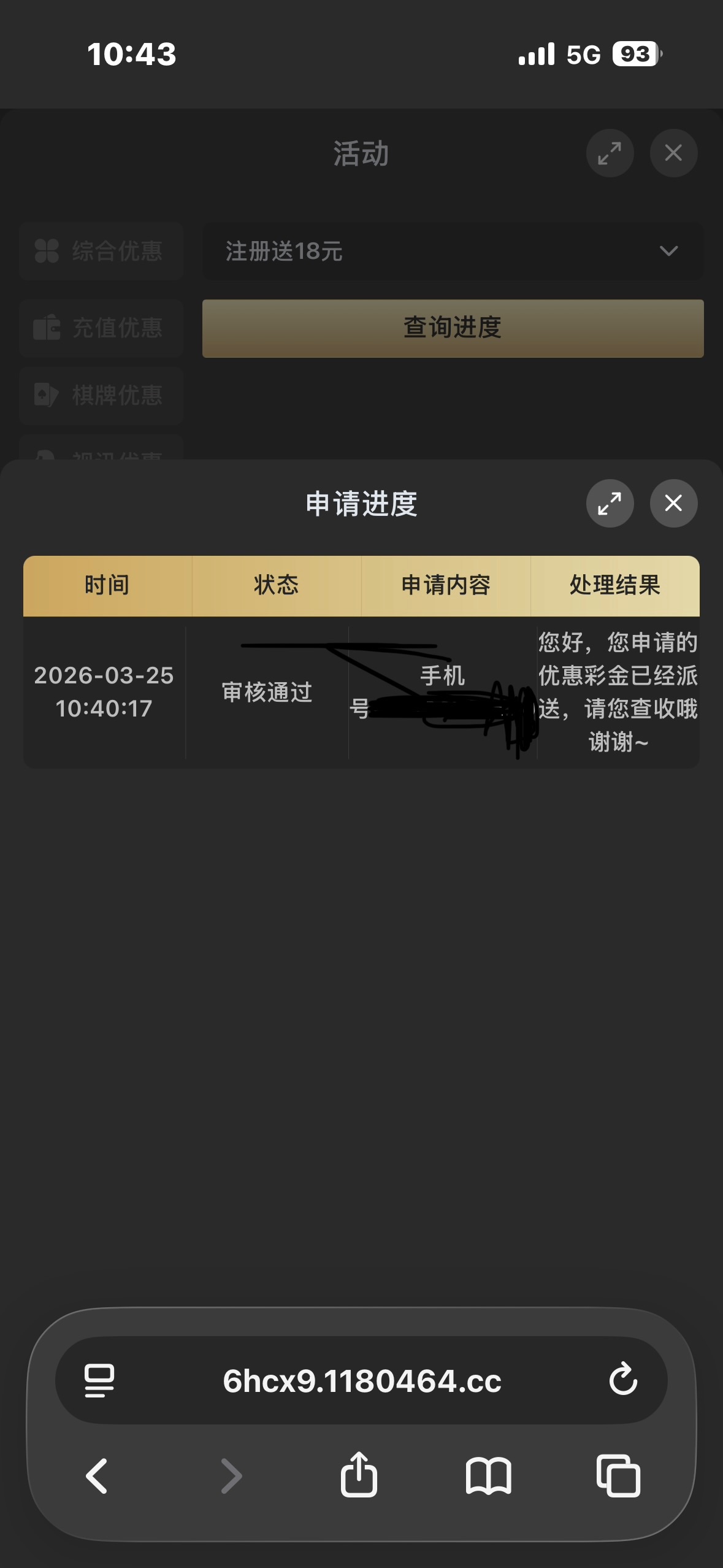Share this page from the browser toolbar

click(x=359, y=1475)
